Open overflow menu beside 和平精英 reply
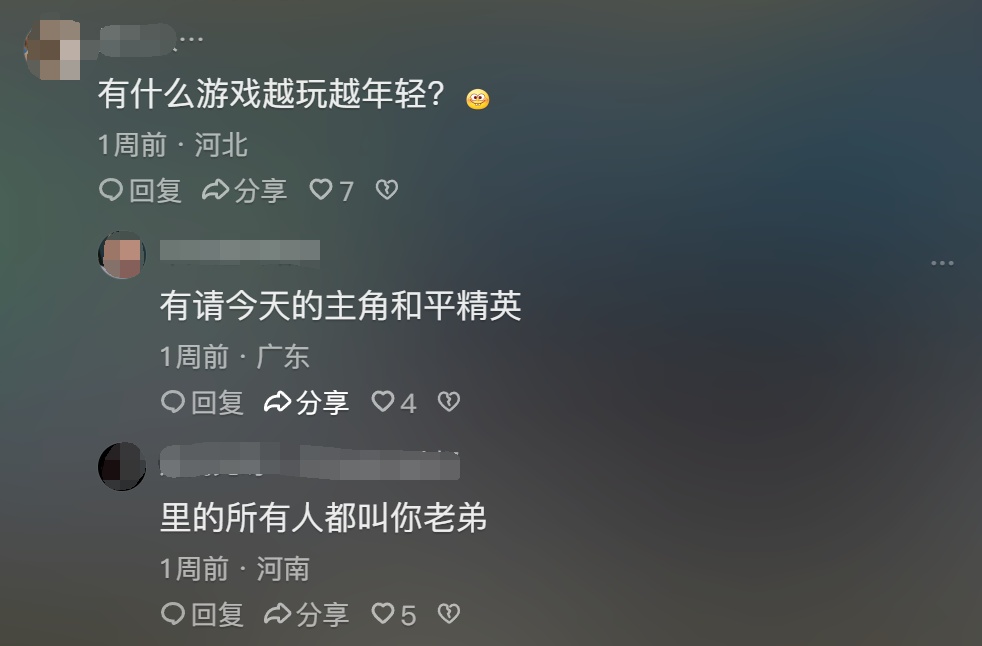 coord(942,263)
